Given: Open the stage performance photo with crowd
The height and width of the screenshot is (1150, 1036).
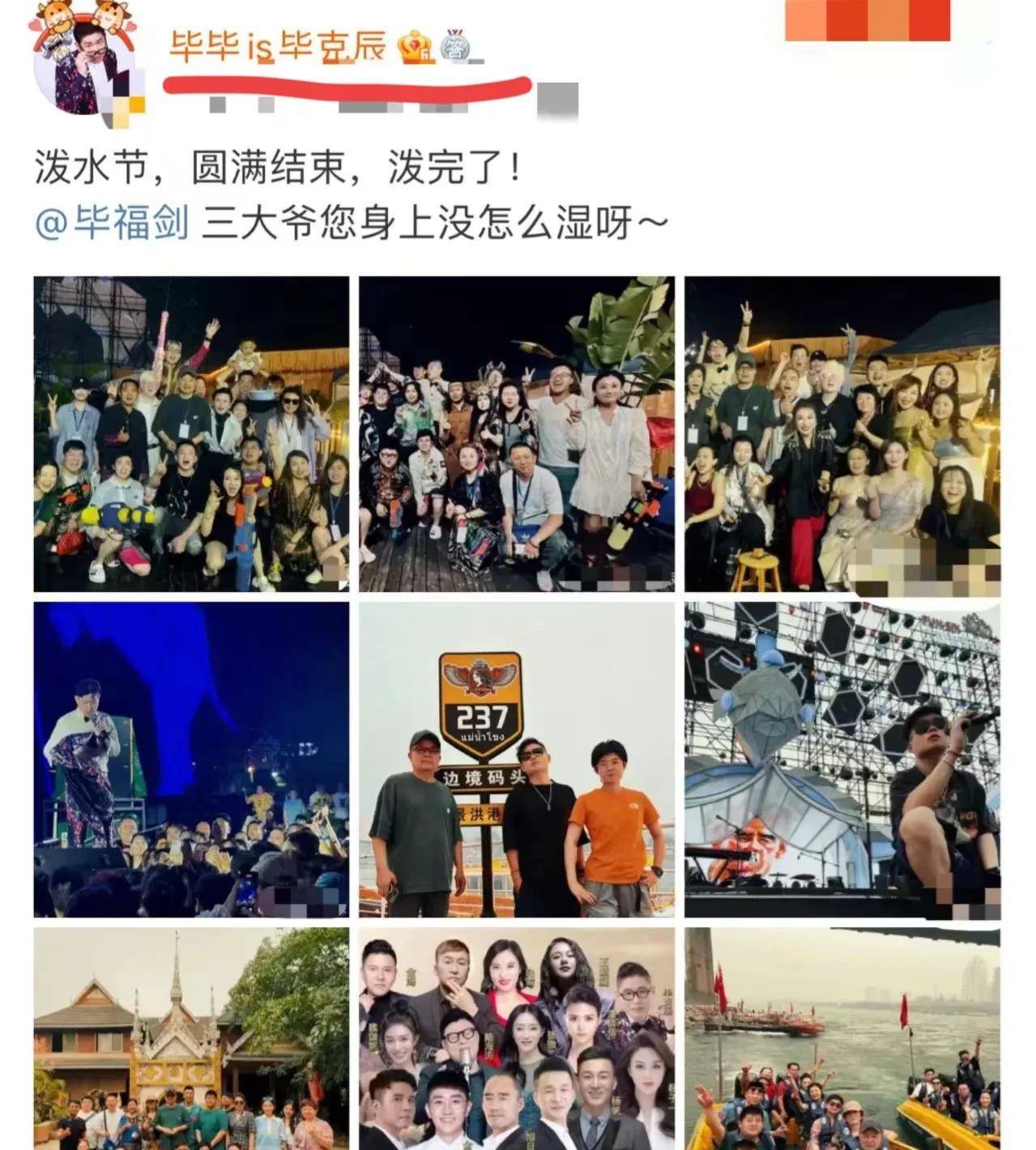Looking at the screenshot, I should click(x=191, y=760).
